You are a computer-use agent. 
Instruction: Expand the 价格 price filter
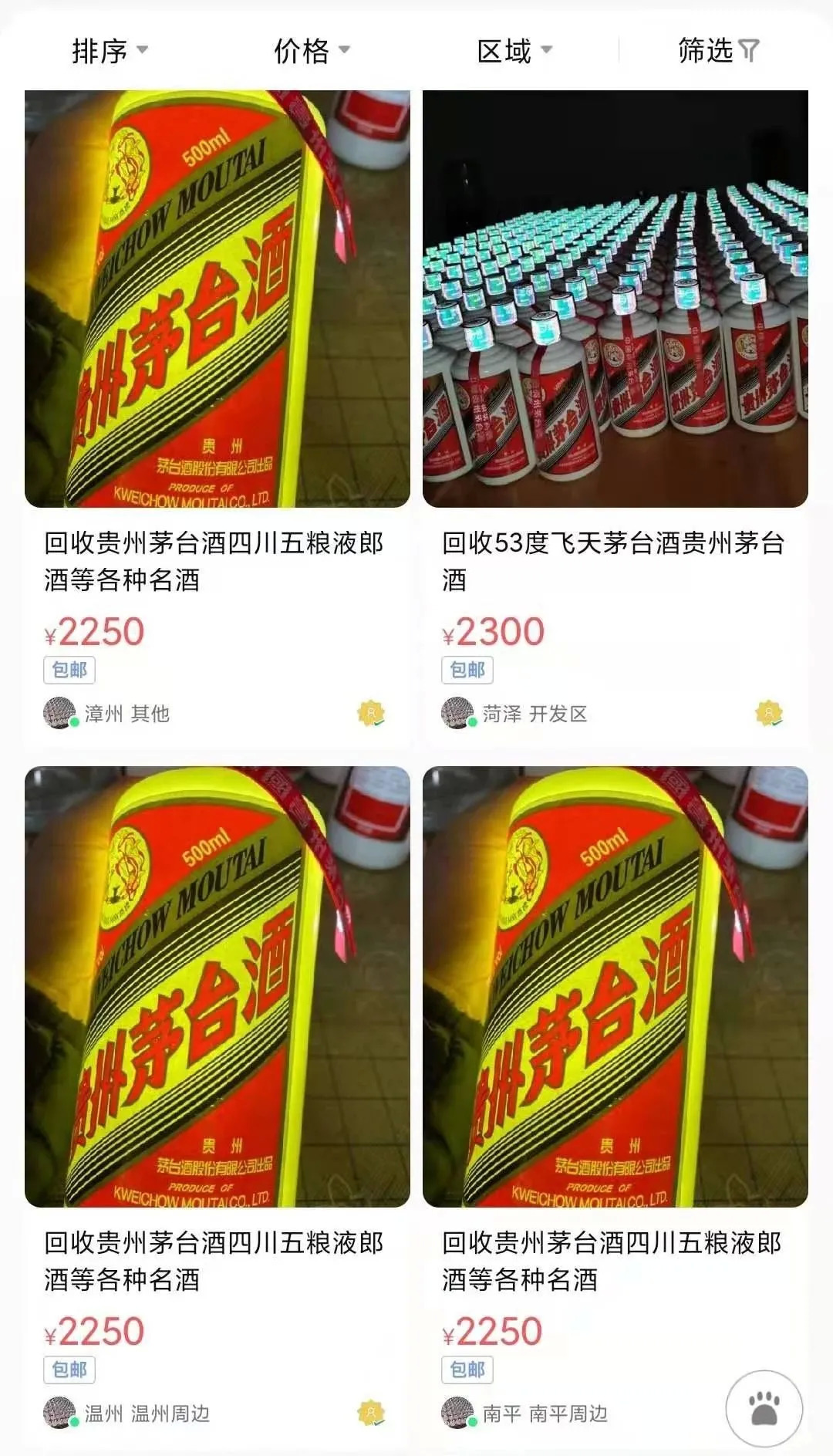click(312, 51)
